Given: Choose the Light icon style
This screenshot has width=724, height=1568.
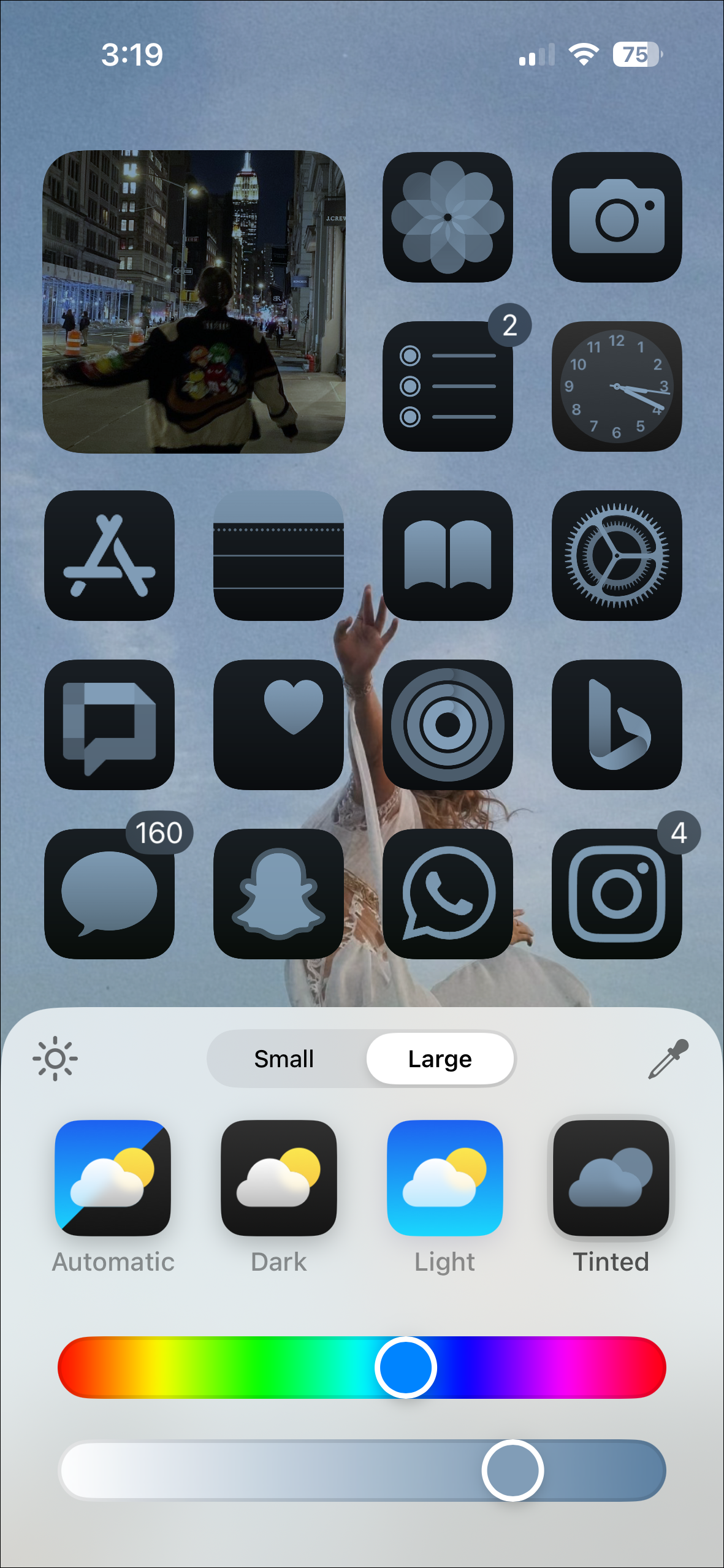Looking at the screenshot, I should pyautogui.click(x=445, y=1178).
